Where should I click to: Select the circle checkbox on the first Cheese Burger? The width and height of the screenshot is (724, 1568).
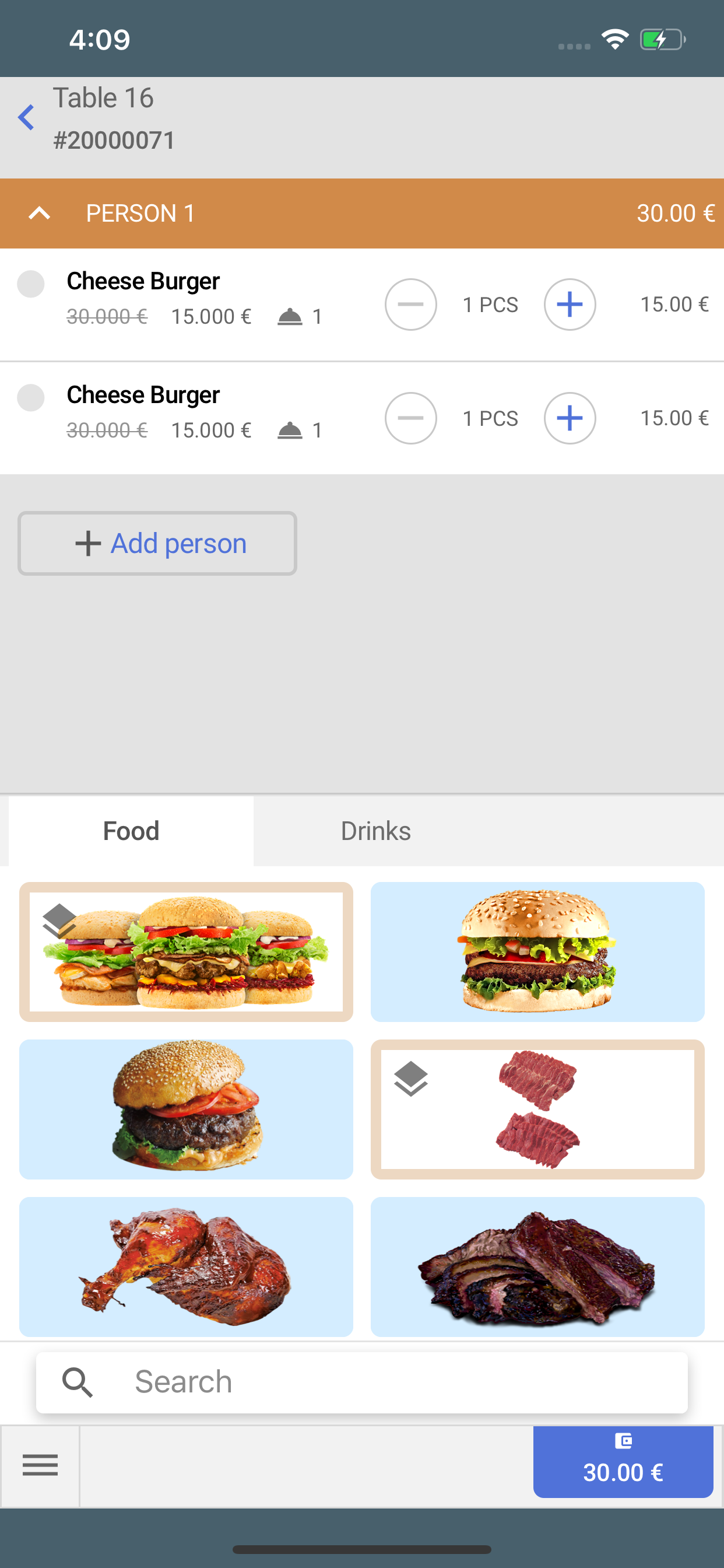point(31,285)
